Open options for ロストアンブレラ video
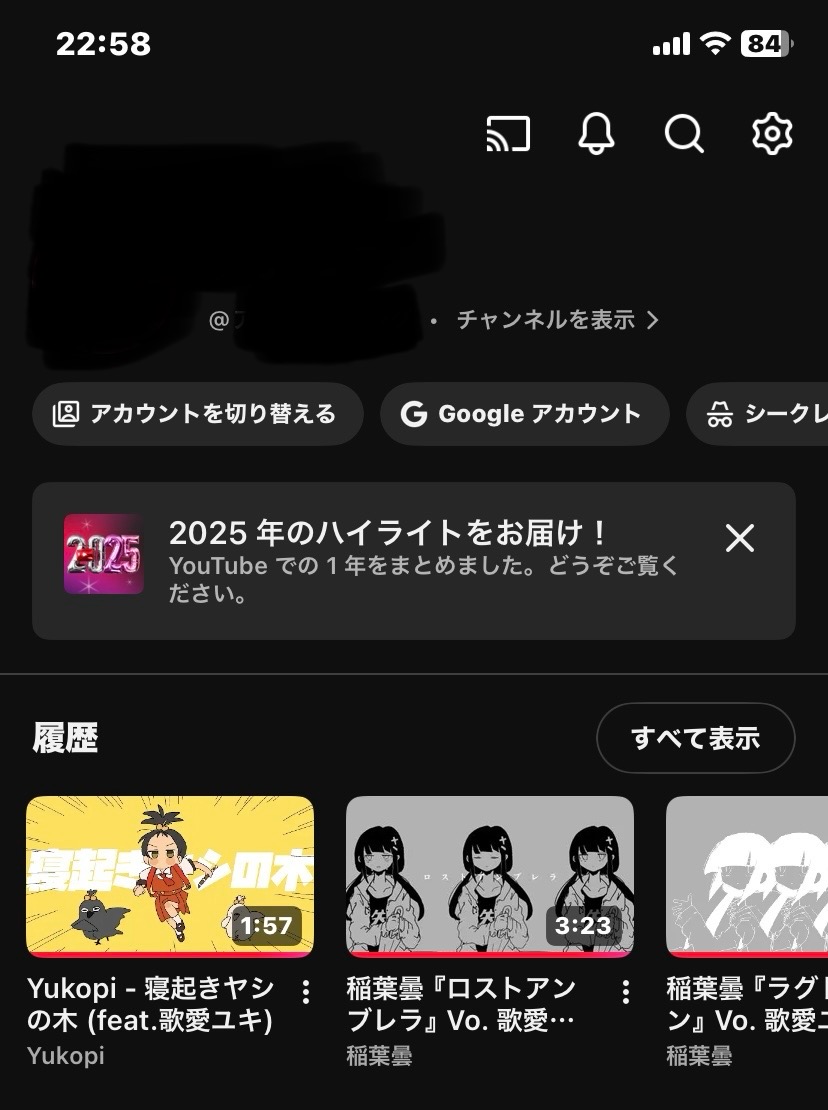Viewport: 828px width, 1110px height. click(626, 992)
